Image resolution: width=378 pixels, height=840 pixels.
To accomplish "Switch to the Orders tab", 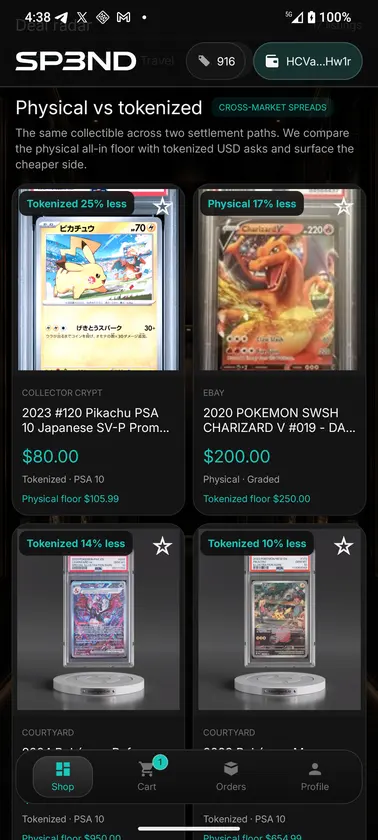I will coord(231,776).
